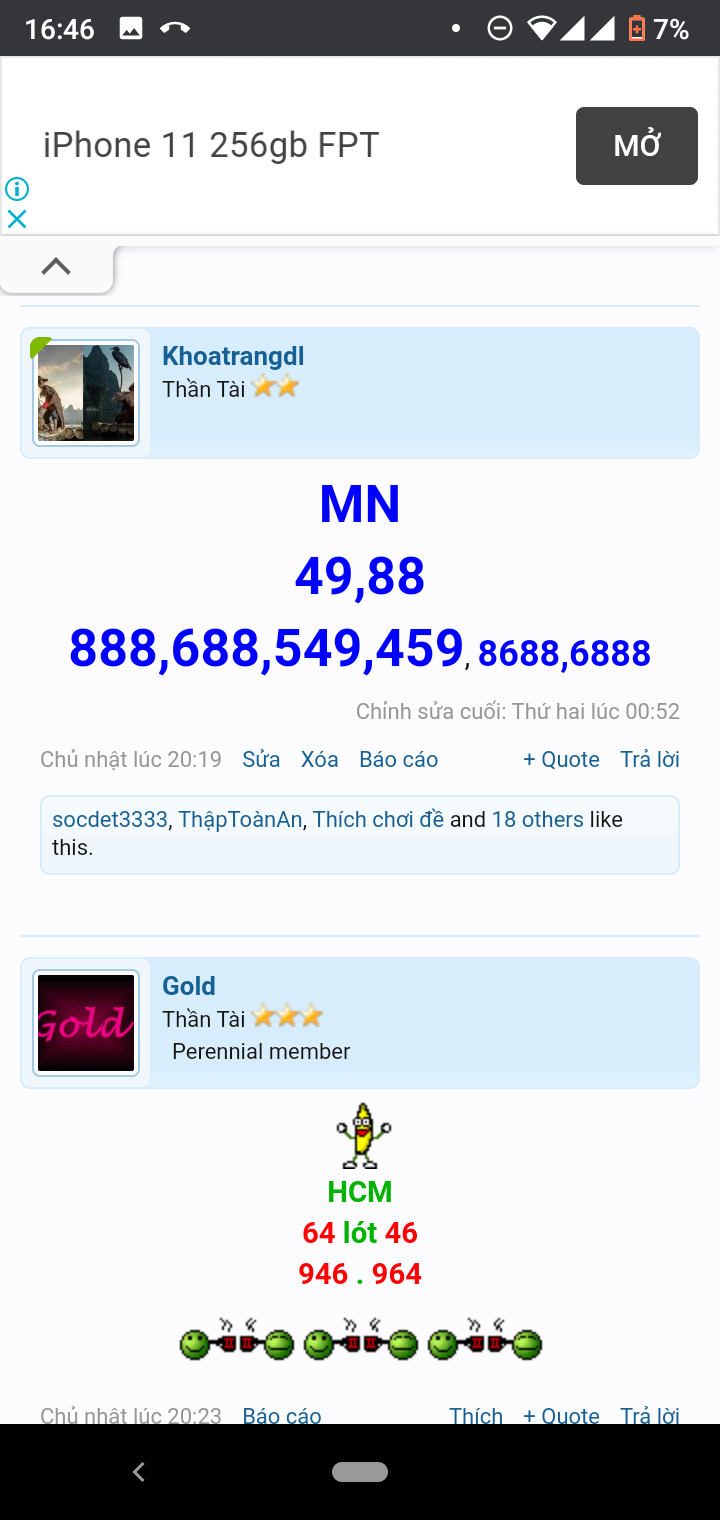
Task: Show the 18 others who liked
Action: click(537, 819)
